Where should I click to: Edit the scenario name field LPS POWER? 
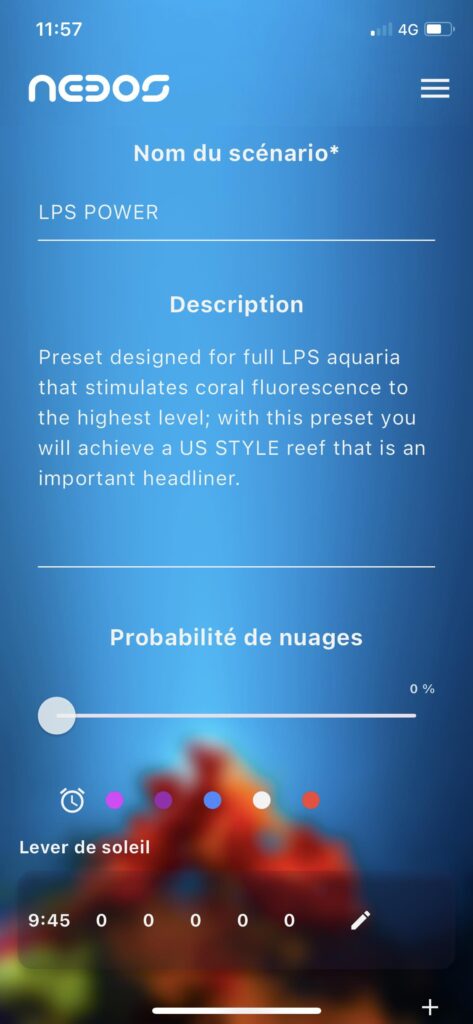236,214
